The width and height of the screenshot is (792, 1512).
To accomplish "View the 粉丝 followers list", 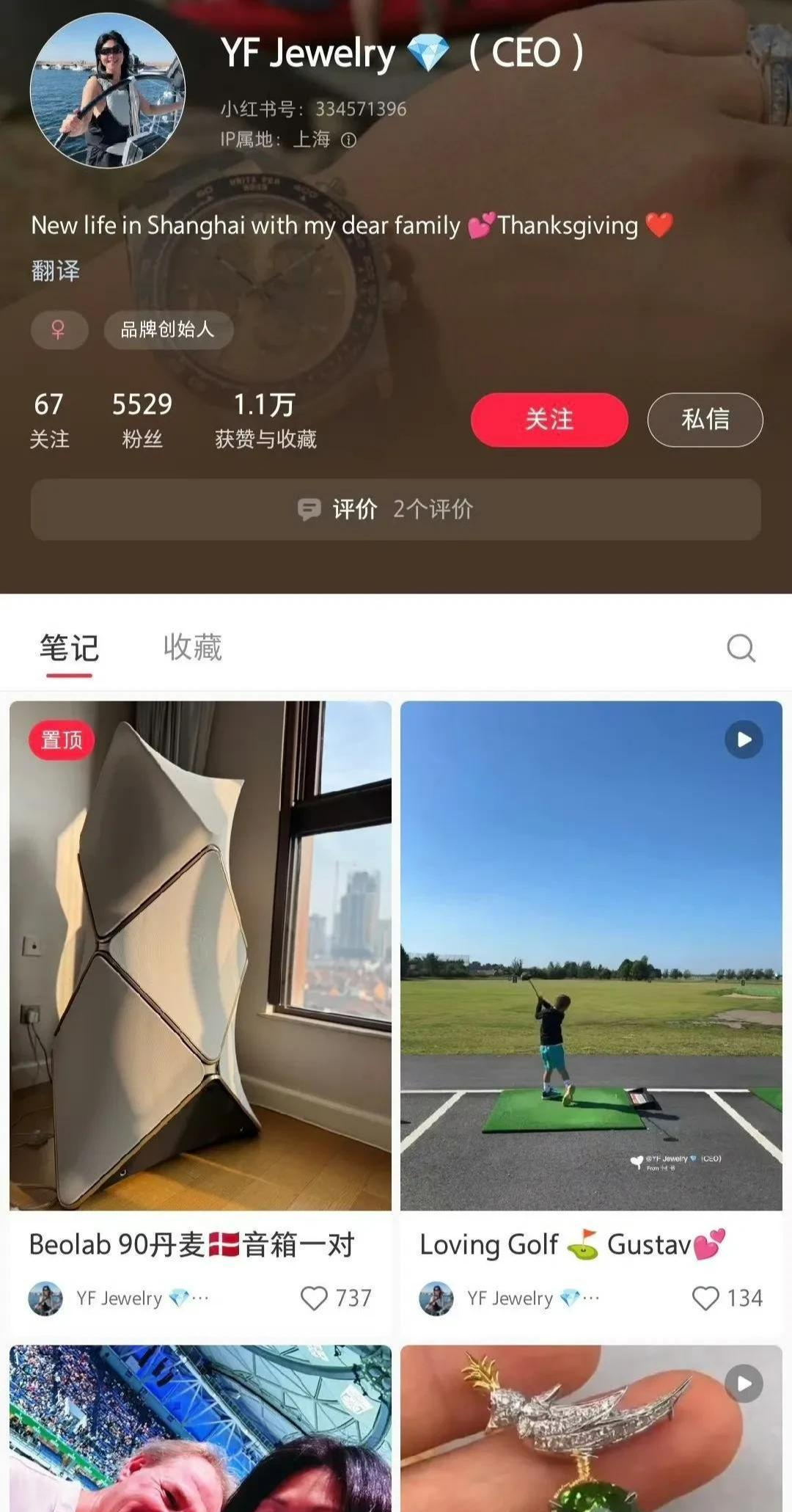I will point(142,420).
